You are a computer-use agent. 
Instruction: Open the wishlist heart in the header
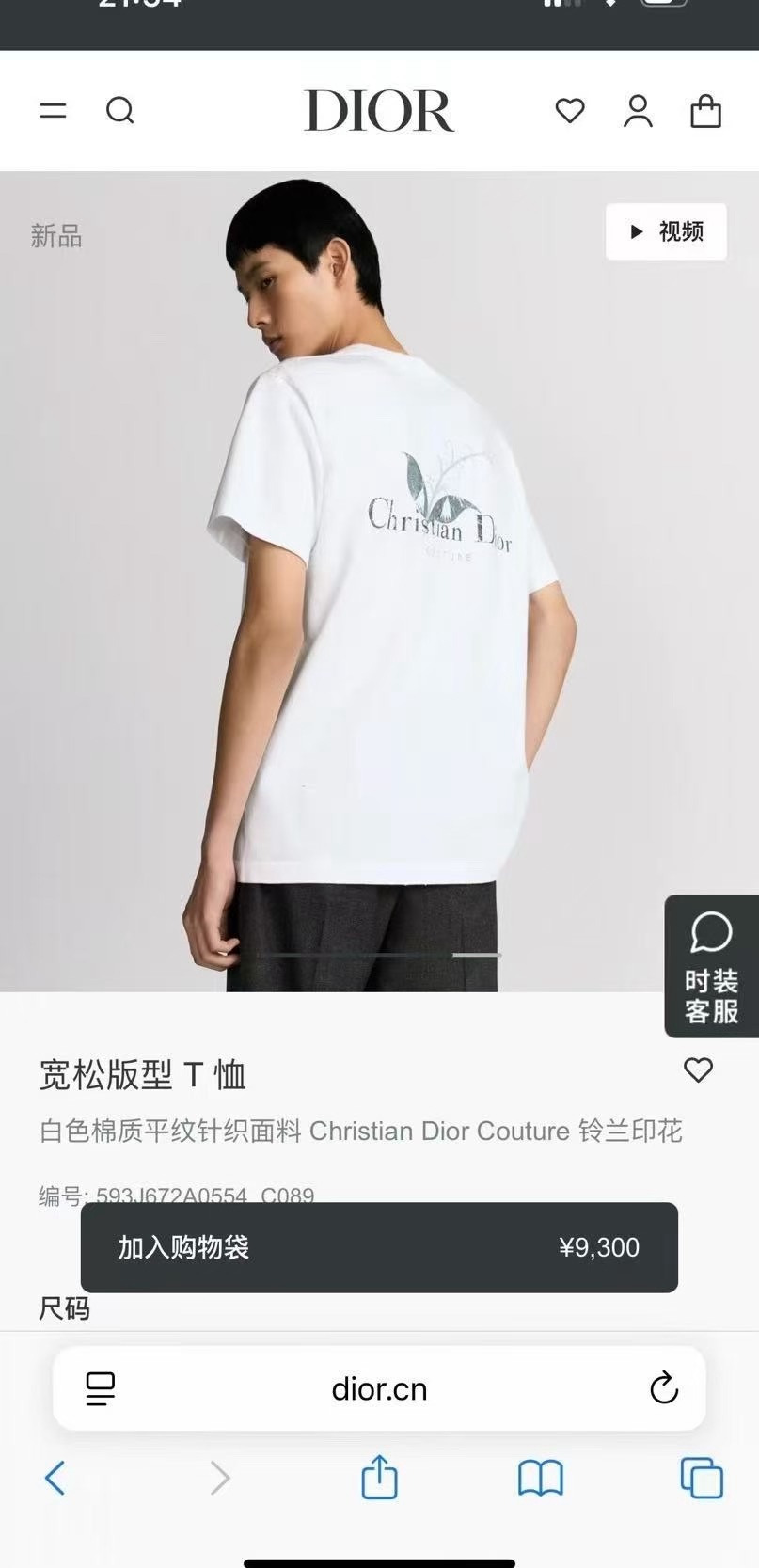[570, 111]
